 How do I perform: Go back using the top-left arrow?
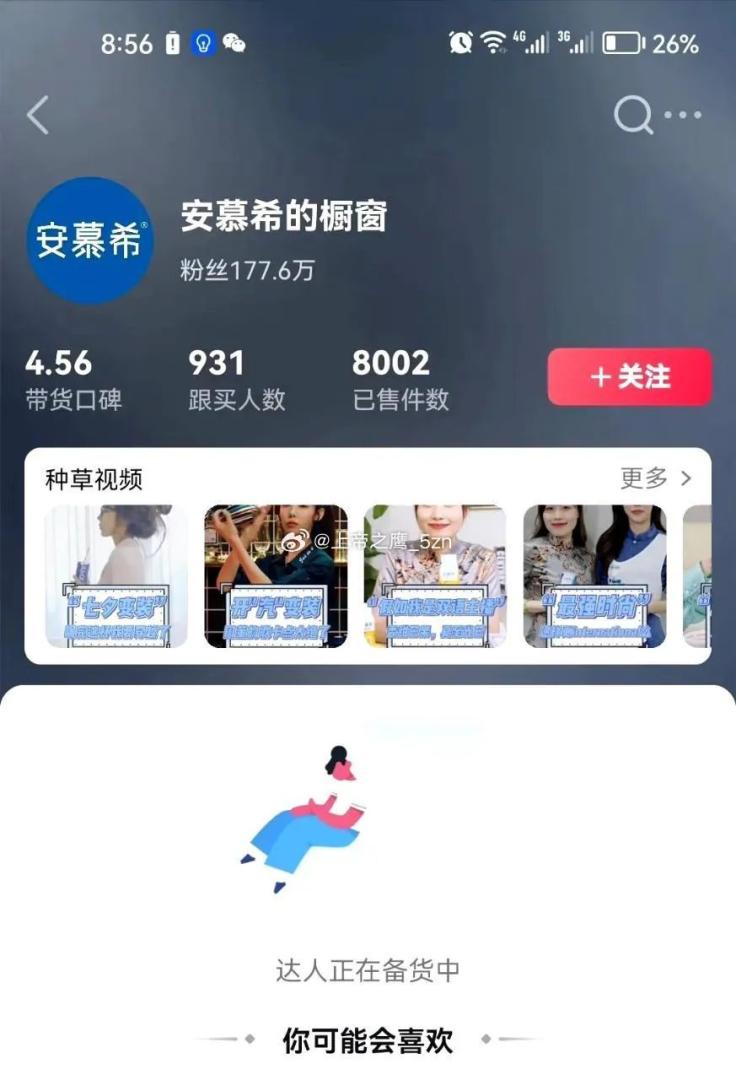38,116
